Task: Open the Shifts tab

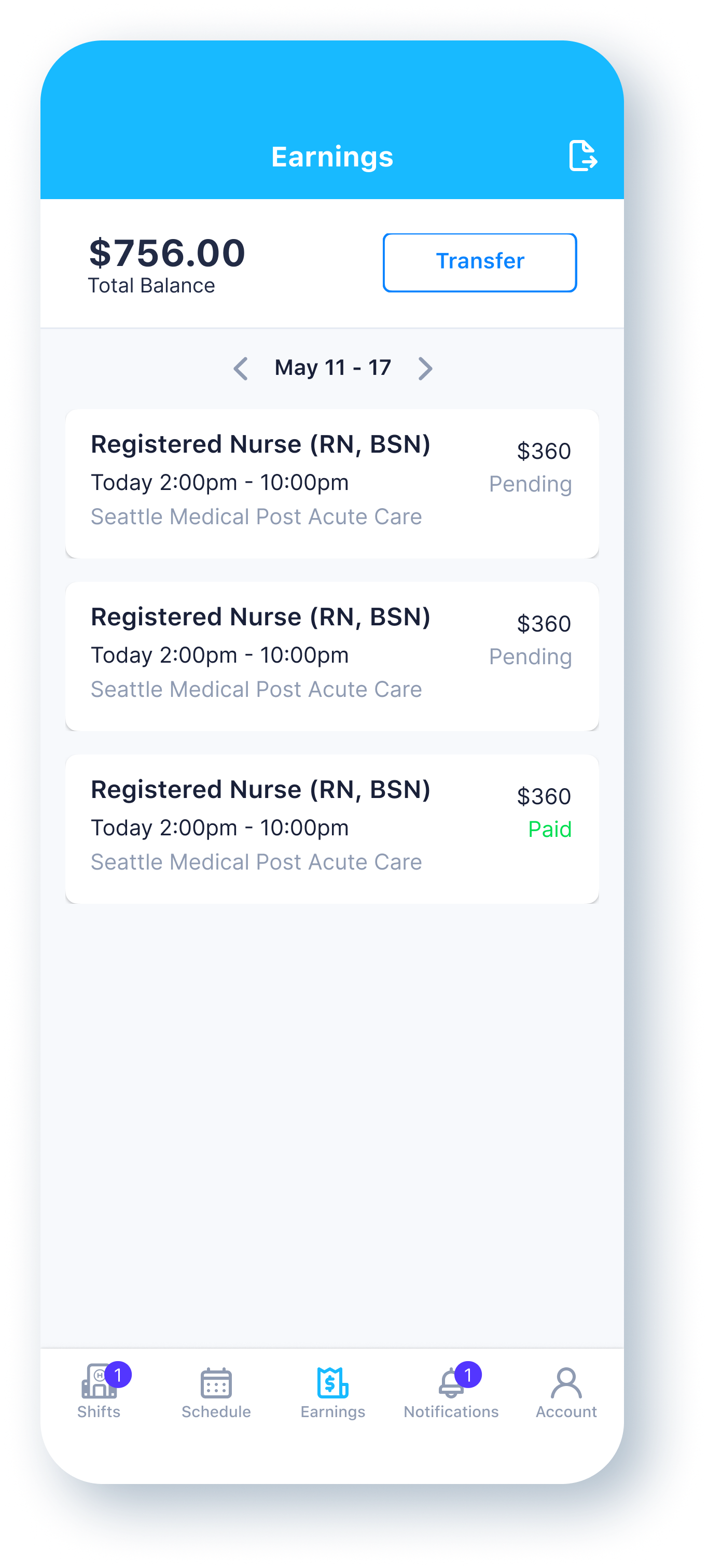Action: (x=99, y=1390)
